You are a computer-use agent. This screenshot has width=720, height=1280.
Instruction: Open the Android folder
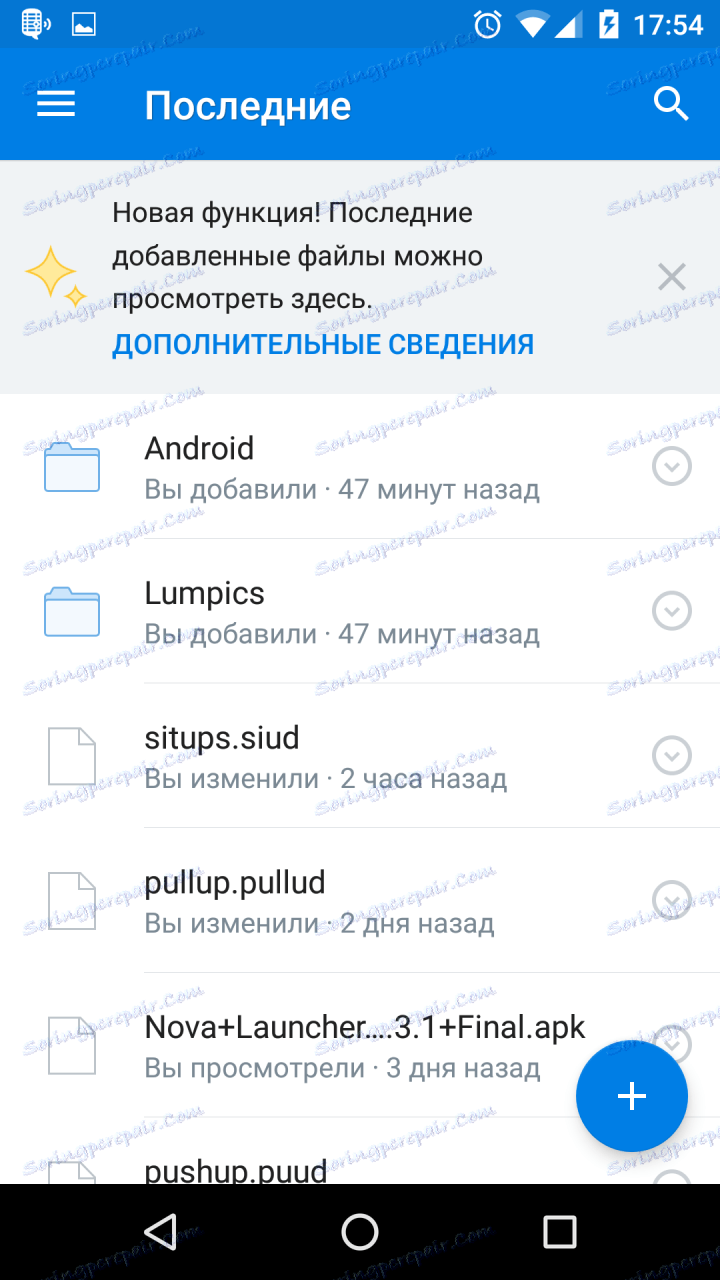point(340,467)
